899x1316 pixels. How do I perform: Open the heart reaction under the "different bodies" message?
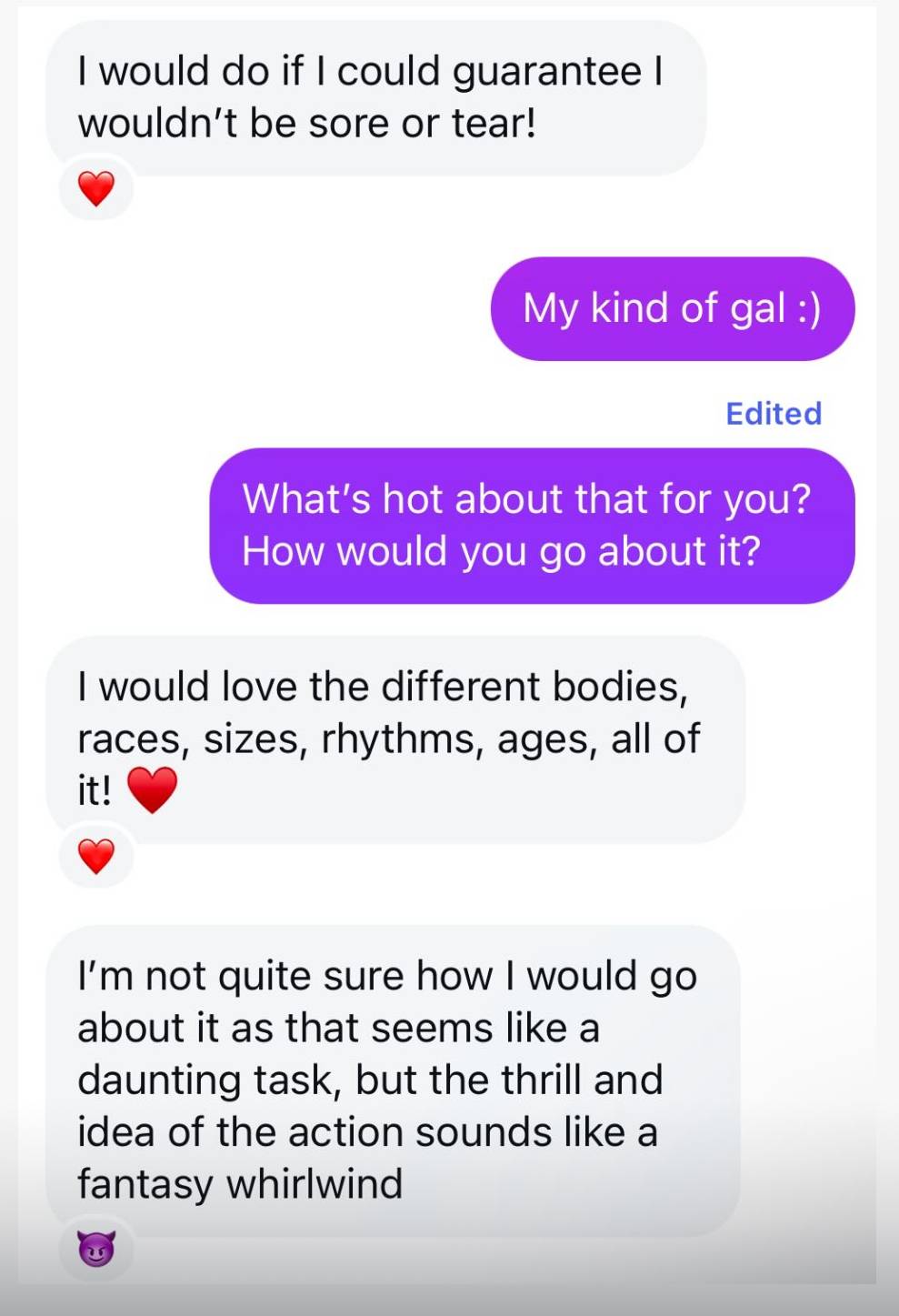tap(96, 856)
